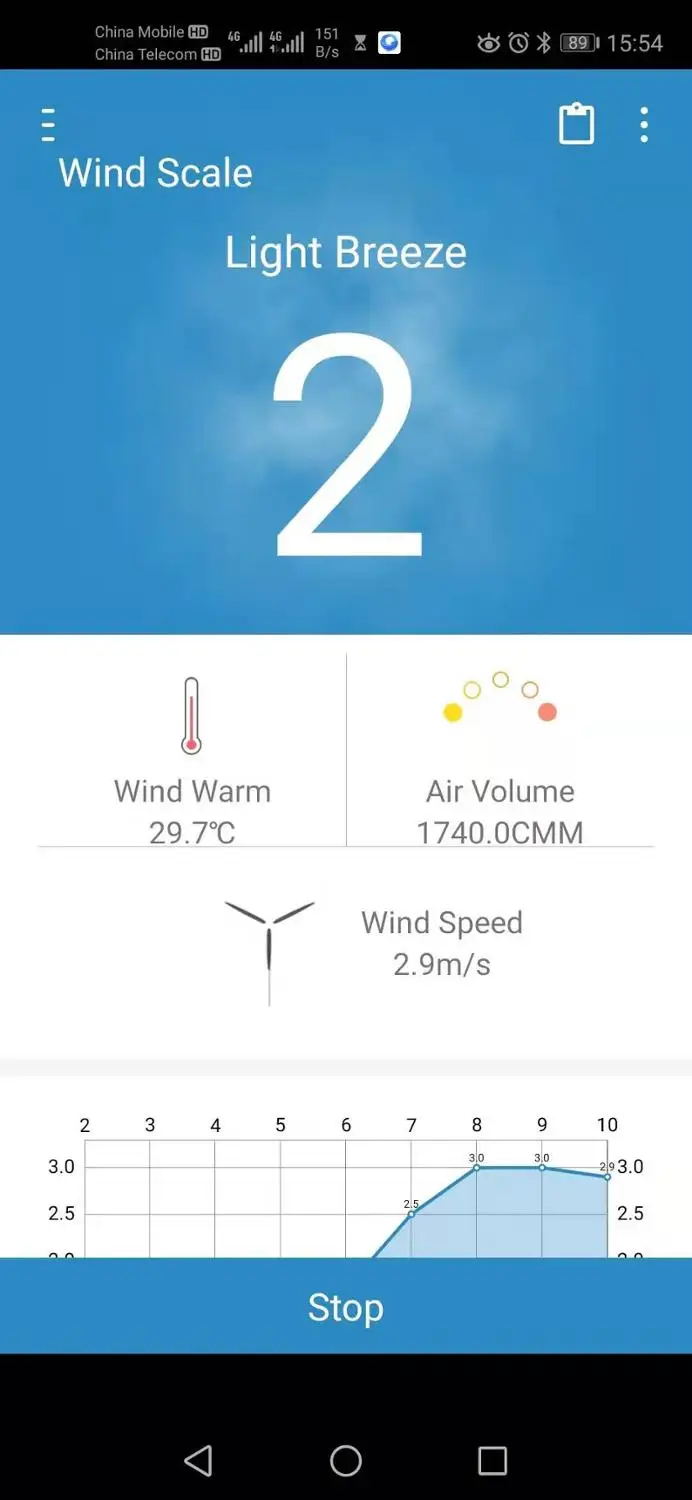
Task: Open the menu icon beside Wind Scale
Action: coord(47,125)
